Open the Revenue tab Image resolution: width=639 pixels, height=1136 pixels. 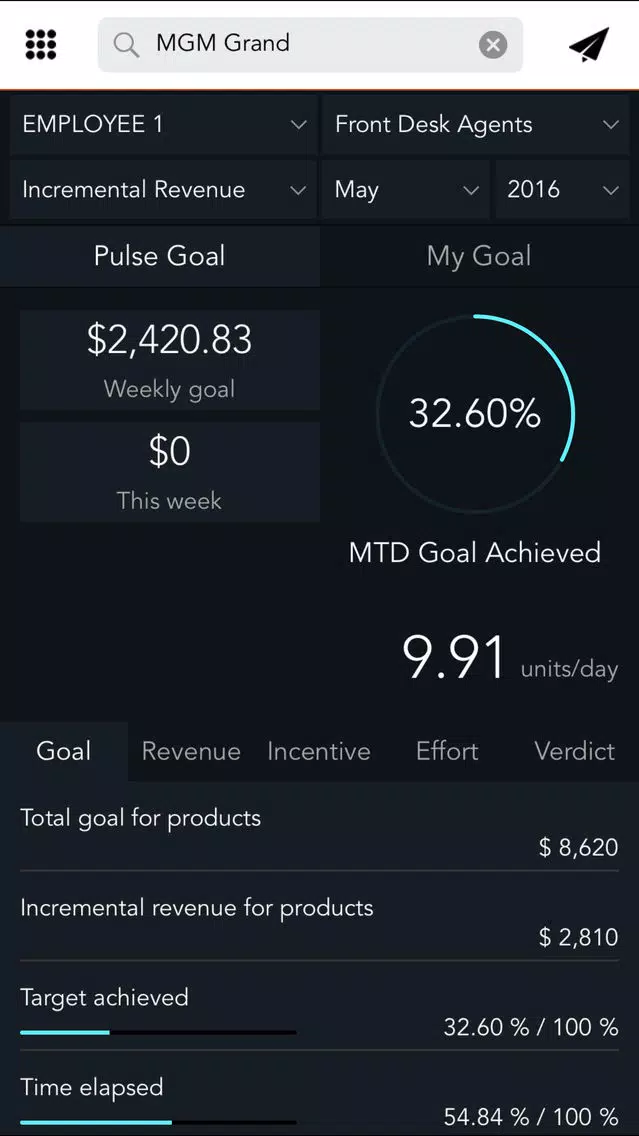(191, 751)
